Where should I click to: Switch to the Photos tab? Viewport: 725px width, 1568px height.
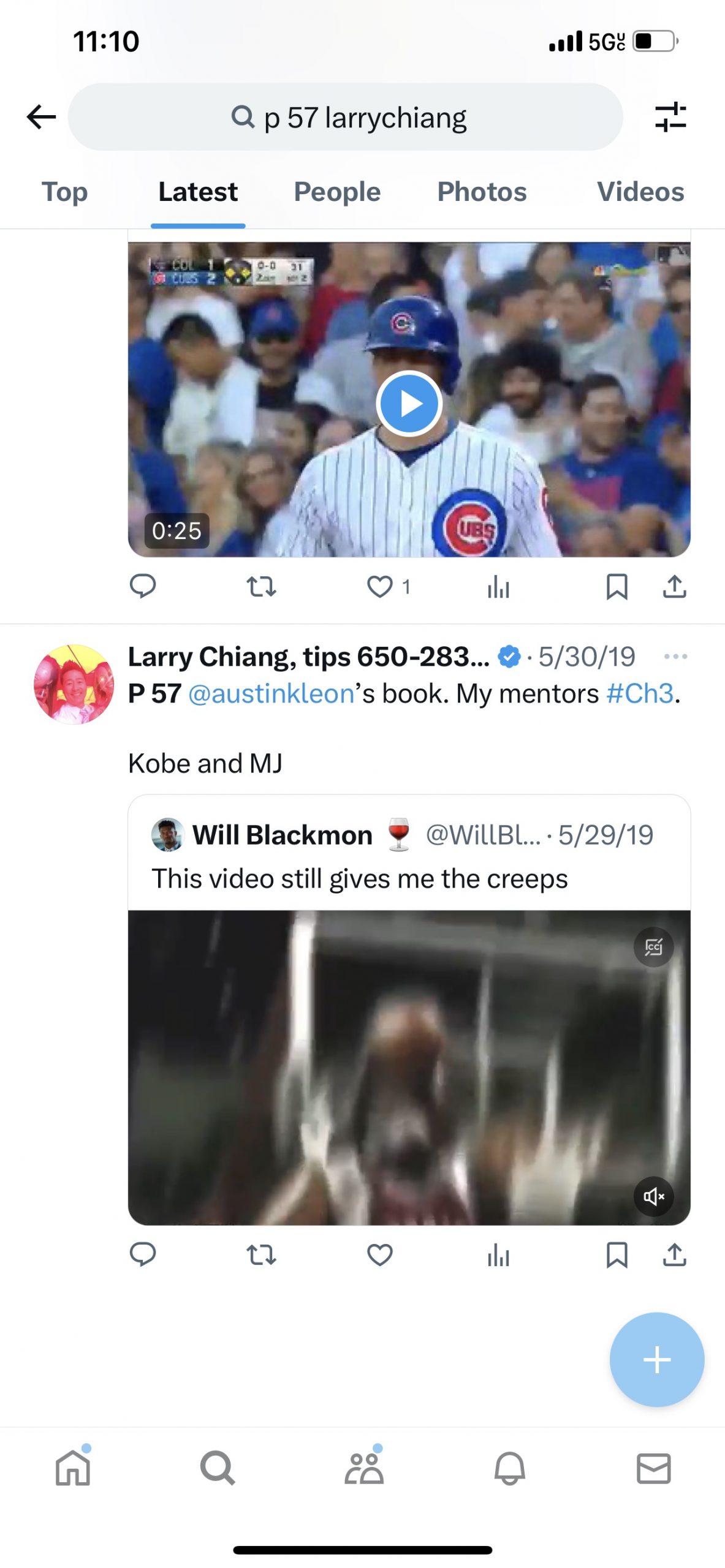[482, 192]
